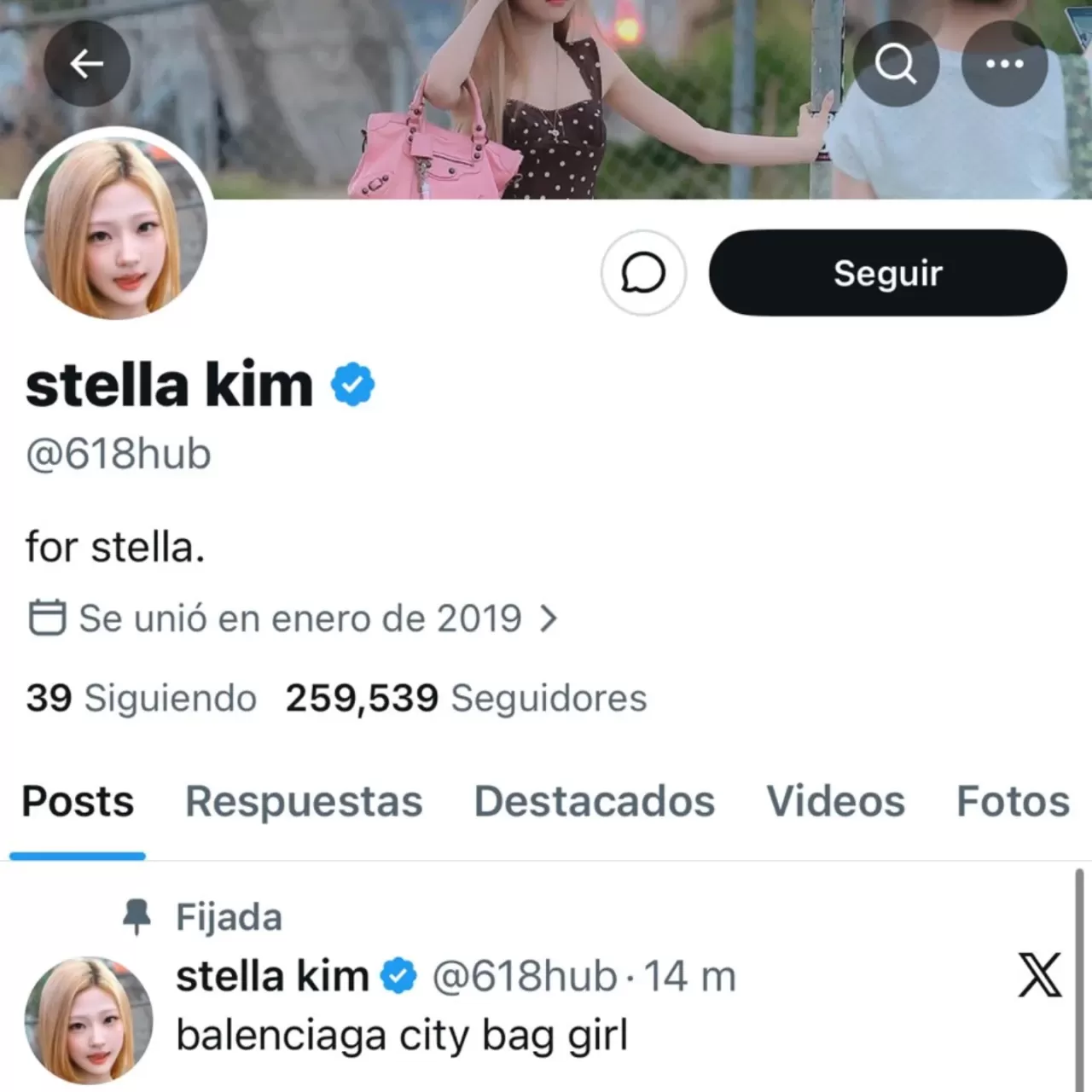Search this profile's posts
Image resolution: width=1092 pixels, height=1092 pixels.
[895, 63]
